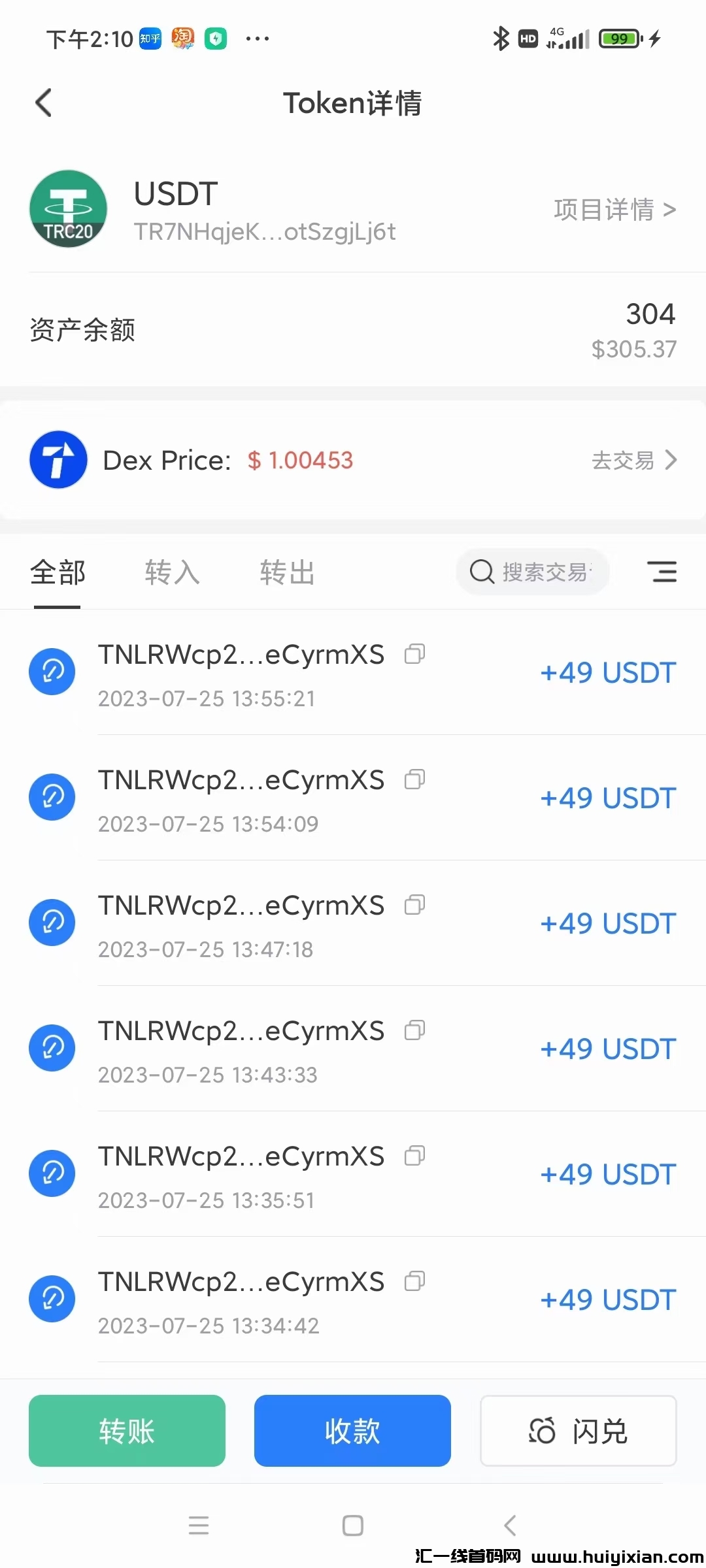
Task: Tap the Tether icon beside Dex Price
Action: 58,459
